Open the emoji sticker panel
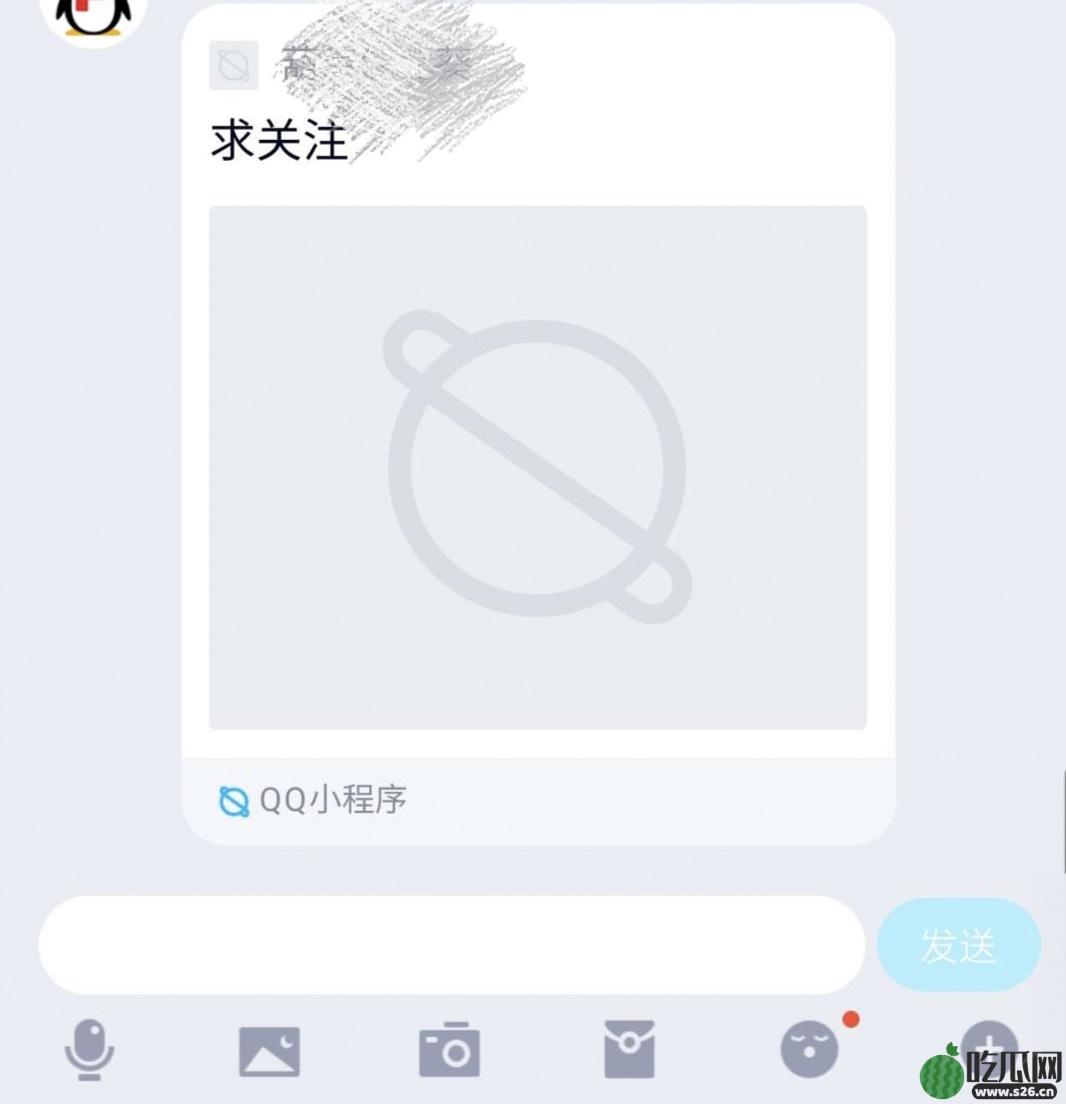The height and width of the screenshot is (1104, 1066). [x=810, y=1050]
